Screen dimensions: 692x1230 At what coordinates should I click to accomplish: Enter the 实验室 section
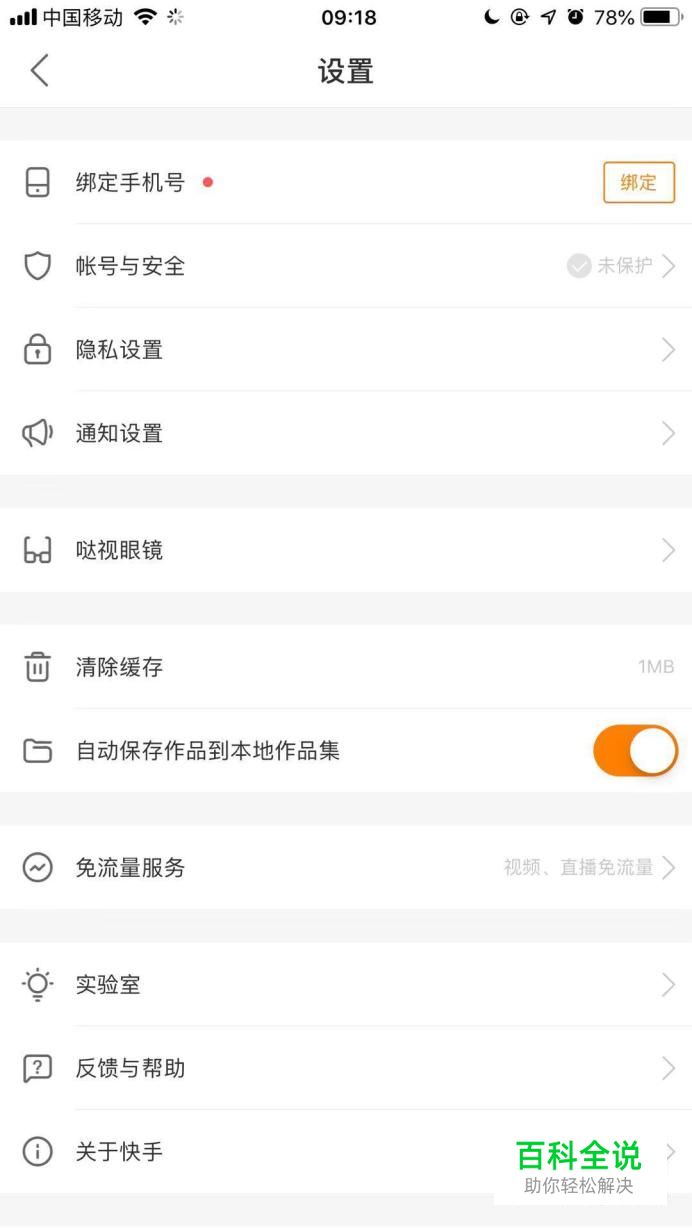click(346, 985)
